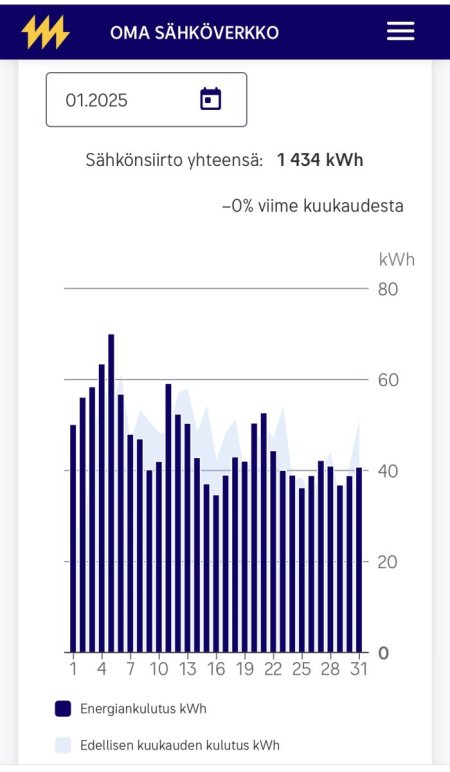This screenshot has width=450, height=772.
Task: Tap the Oma Sähköverkko logo
Action: 45,32
